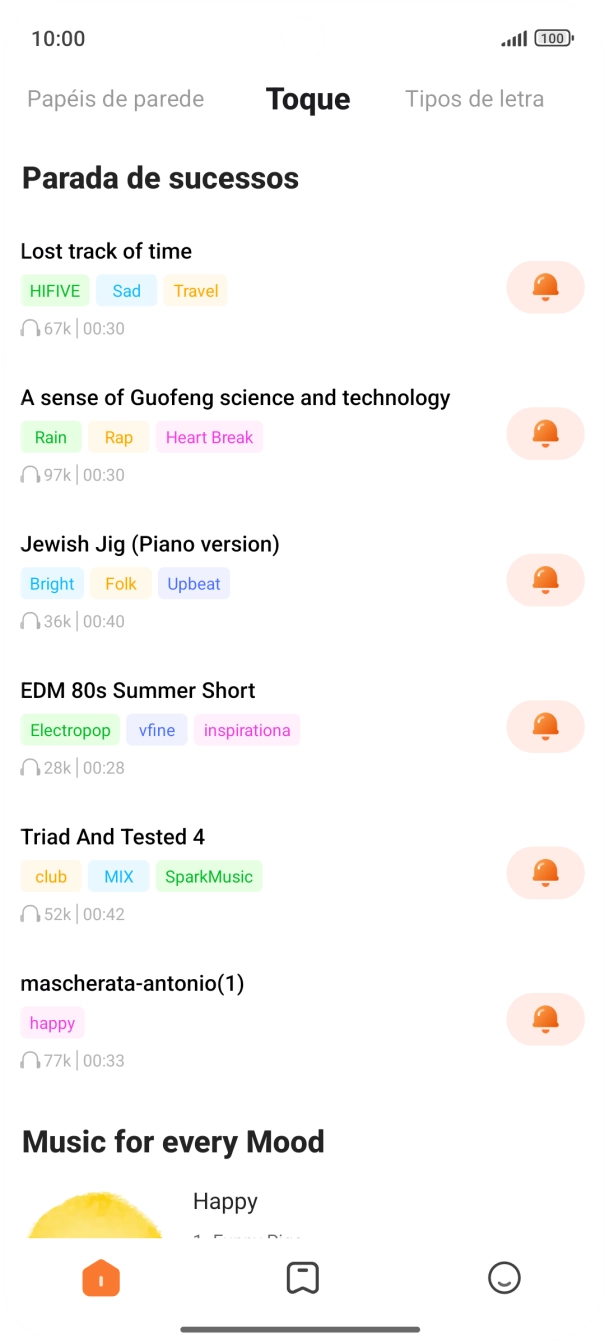Preview Jewish Jig (Piano version)
Screen dimensions: 605x1342
(x=150, y=545)
